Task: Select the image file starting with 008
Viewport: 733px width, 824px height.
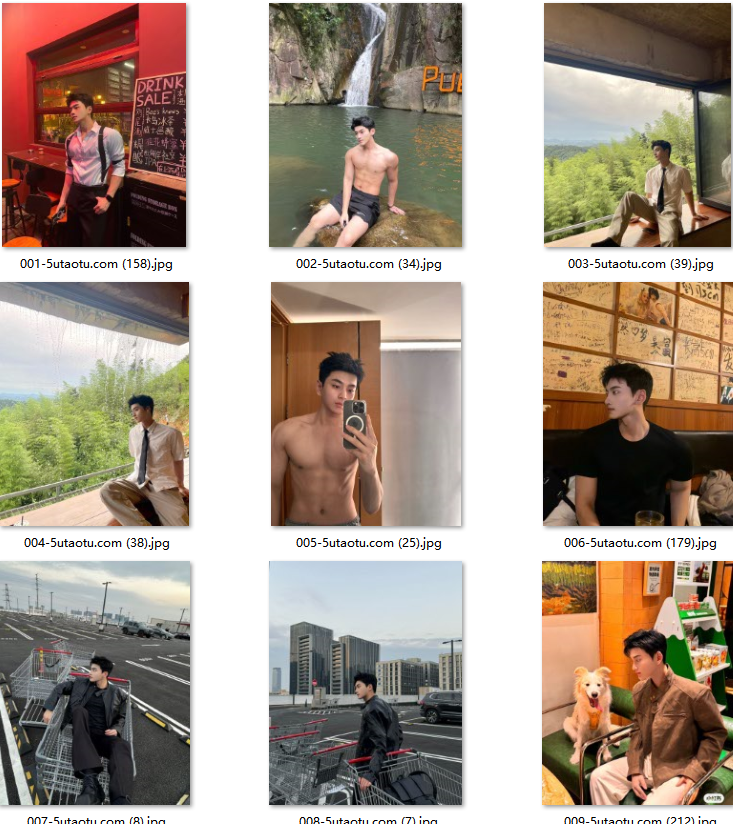Action: tap(366, 683)
